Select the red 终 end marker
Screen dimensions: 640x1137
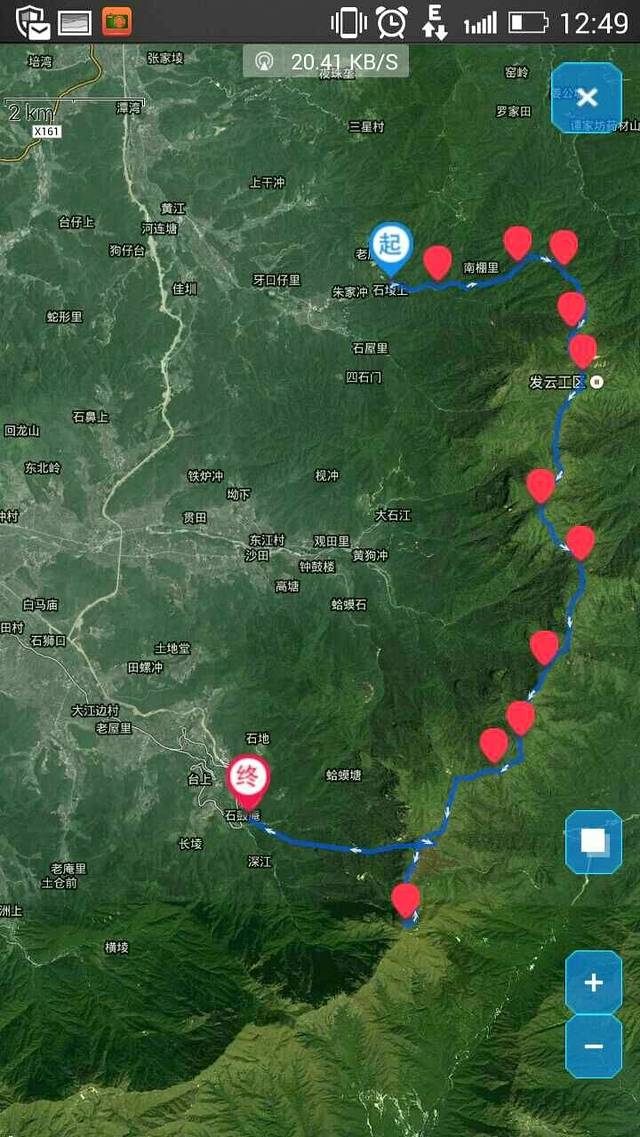pos(246,779)
